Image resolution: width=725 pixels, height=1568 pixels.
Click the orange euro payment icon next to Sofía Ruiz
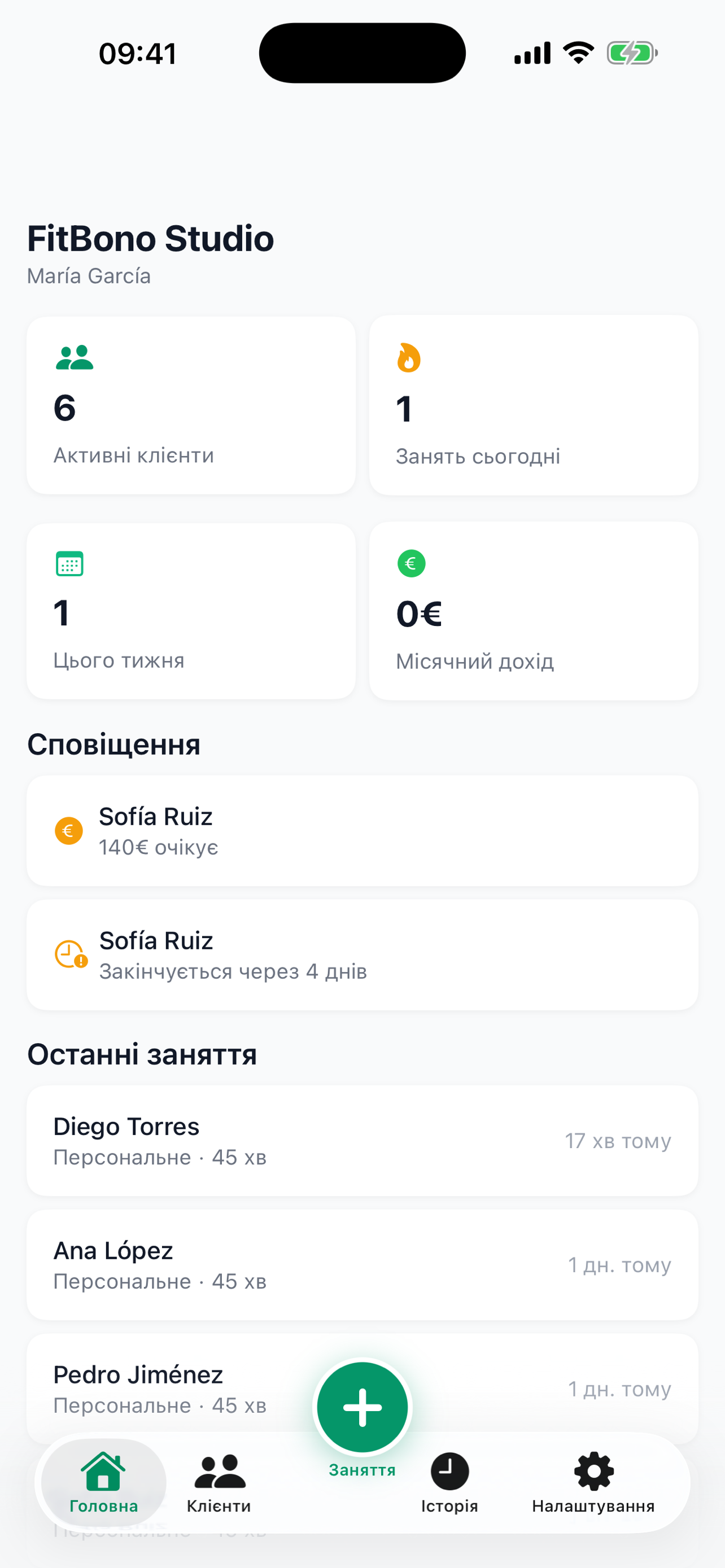(69, 830)
